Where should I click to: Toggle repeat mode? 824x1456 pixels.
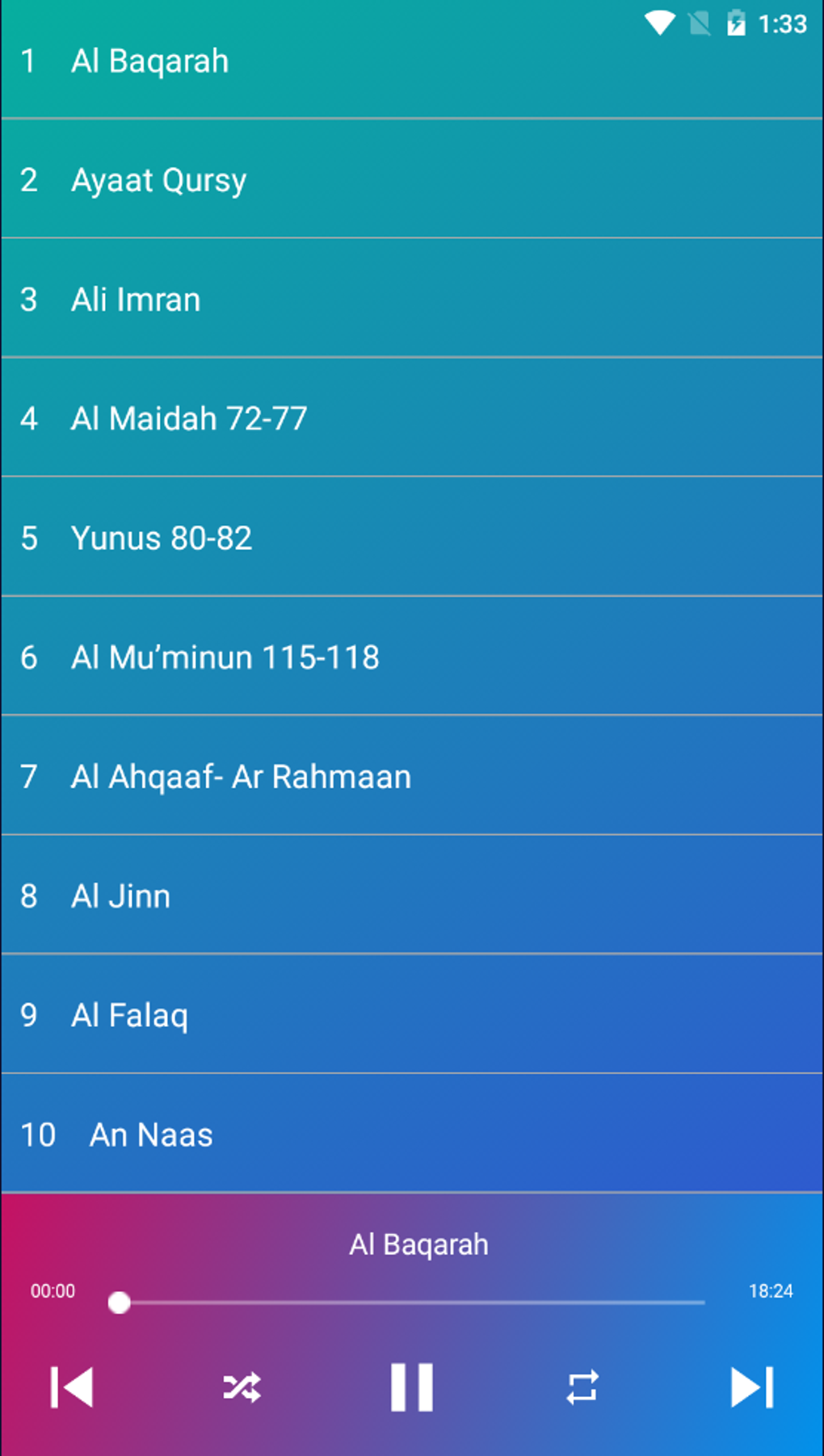582,1387
